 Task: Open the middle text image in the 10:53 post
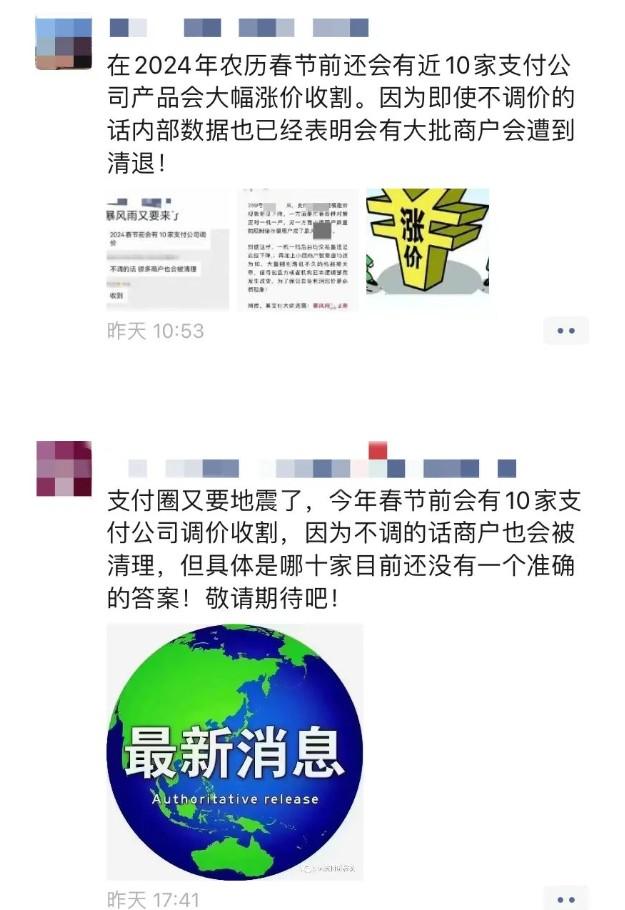point(298,250)
